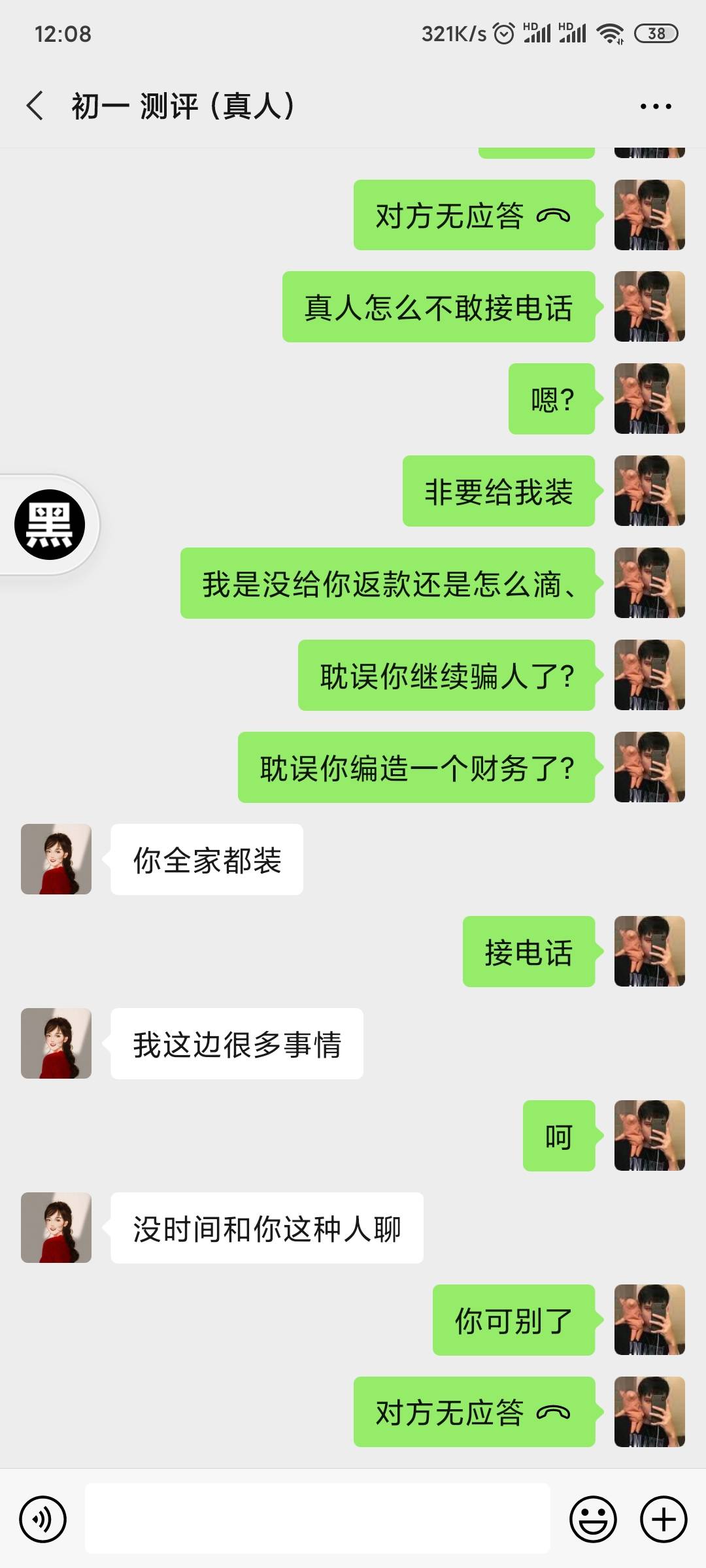This screenshot has width=706, height=1568.
Task: Tap the floating 黑 bubble
Action: pyautogui.click(x=50, y=525)
